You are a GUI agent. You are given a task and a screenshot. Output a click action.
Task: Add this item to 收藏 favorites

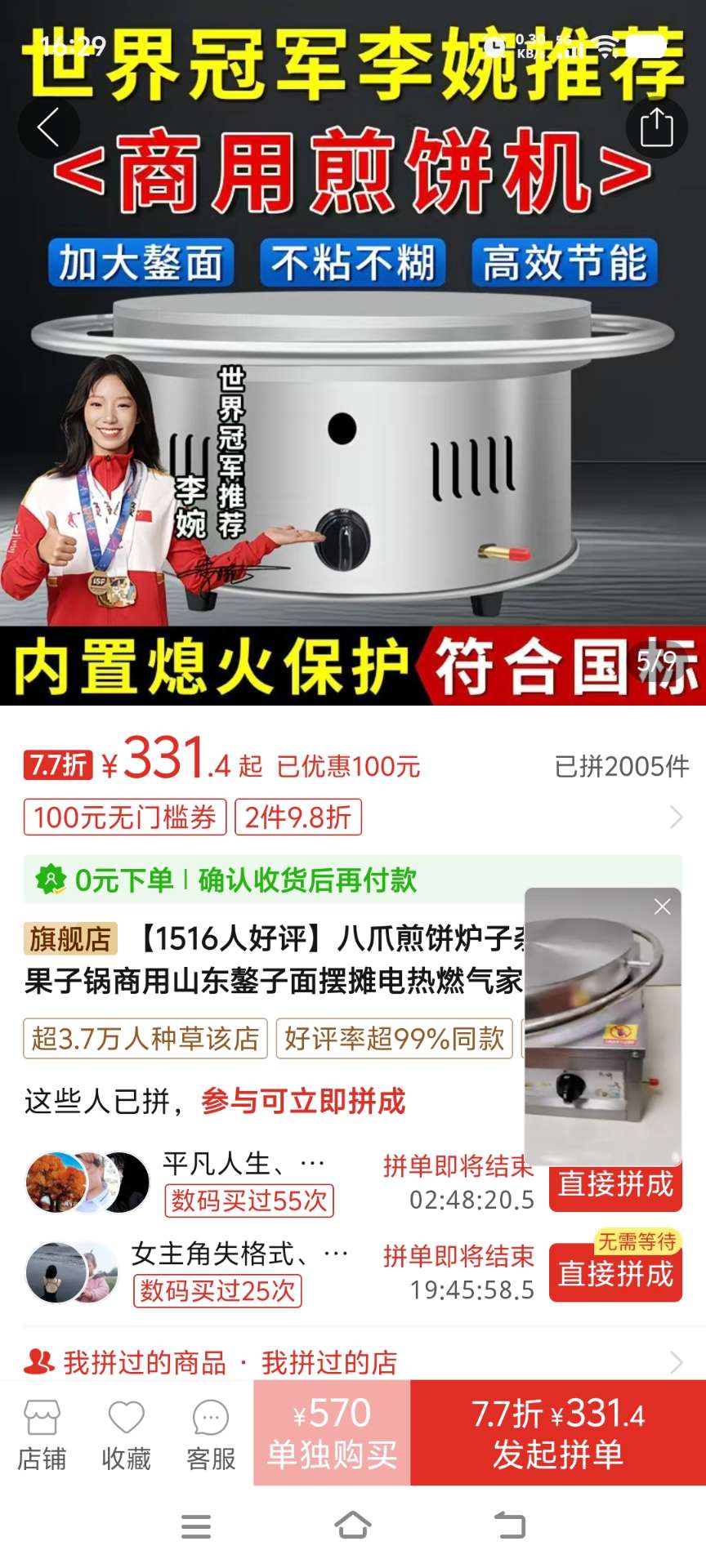point(126,1434)
